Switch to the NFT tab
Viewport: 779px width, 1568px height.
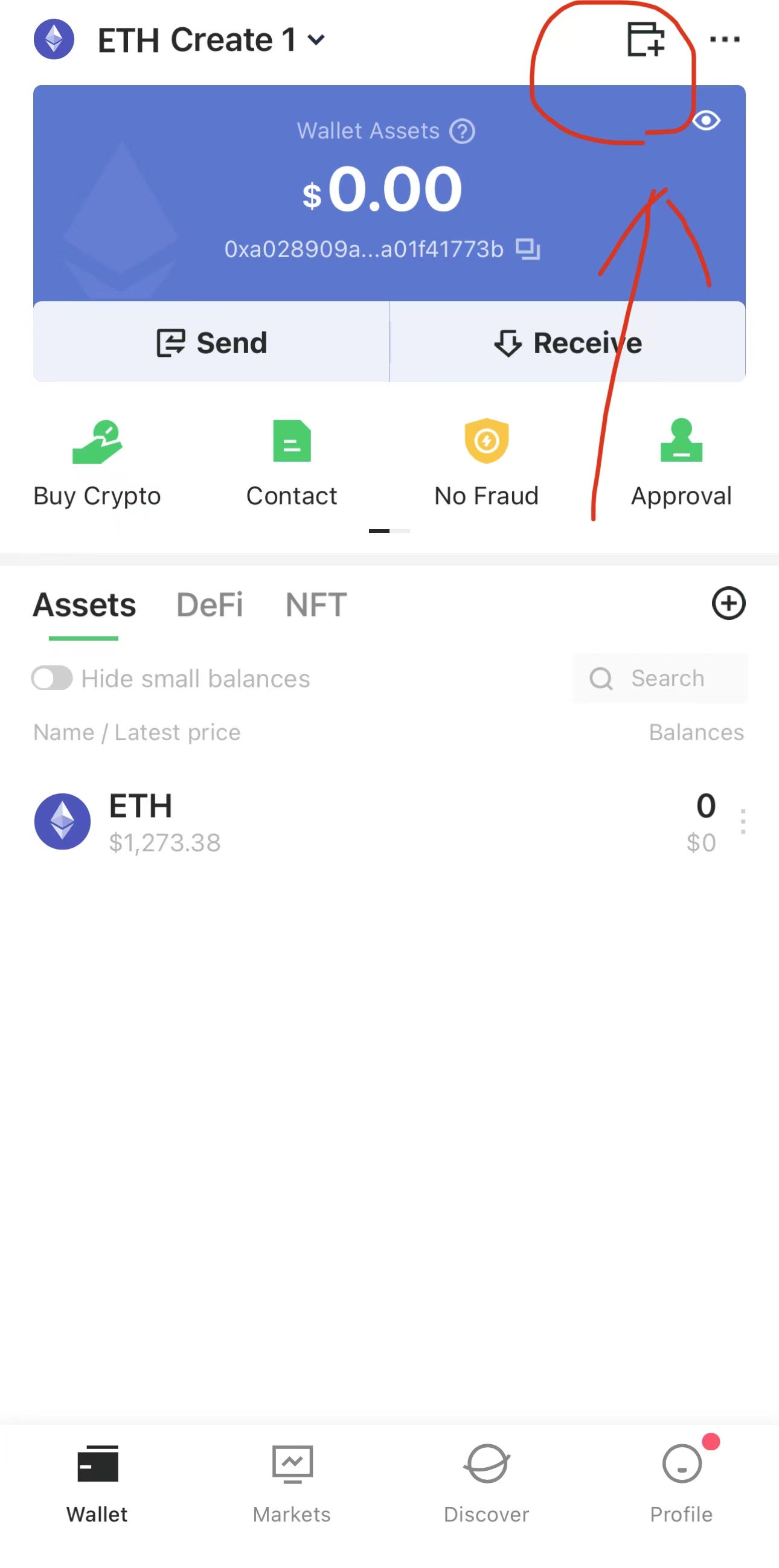(315, 604)
